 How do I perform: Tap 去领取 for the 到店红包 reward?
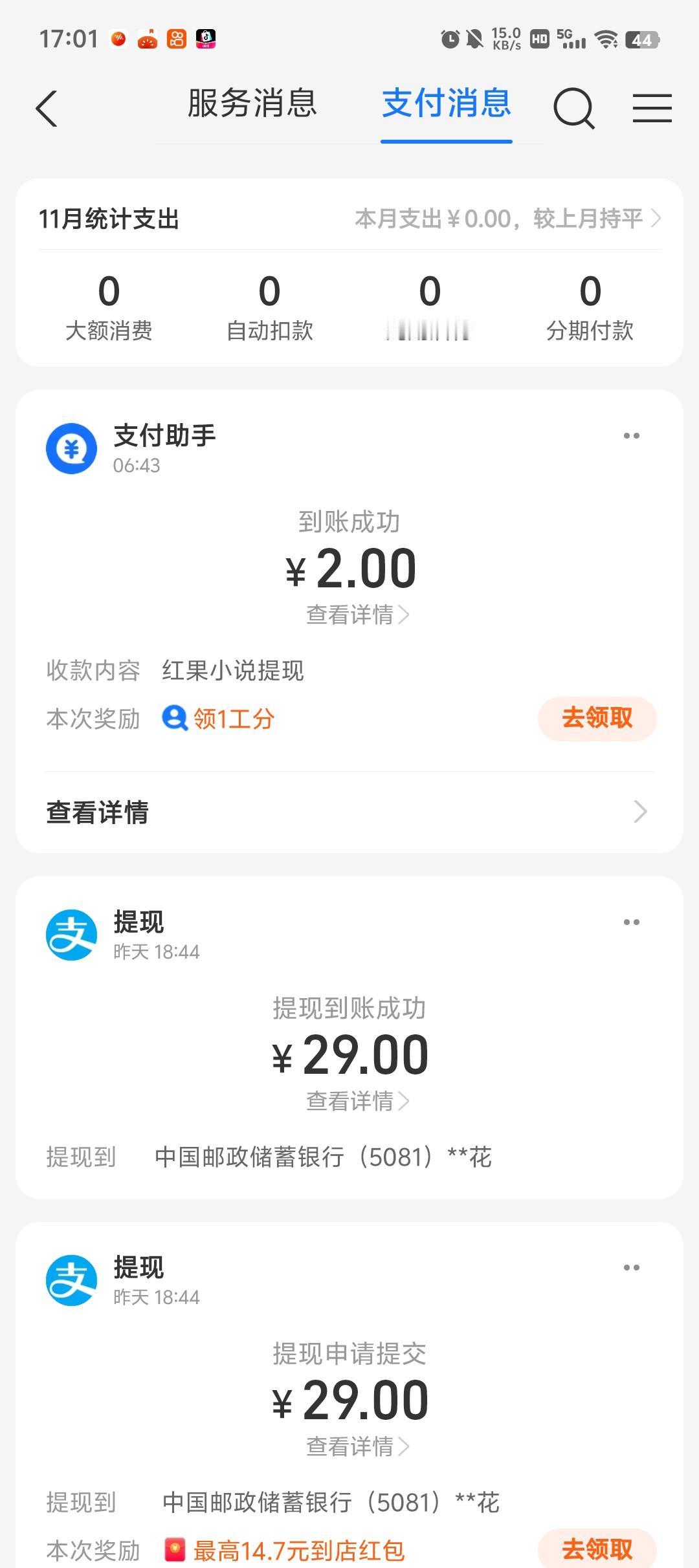[597, 1549]
